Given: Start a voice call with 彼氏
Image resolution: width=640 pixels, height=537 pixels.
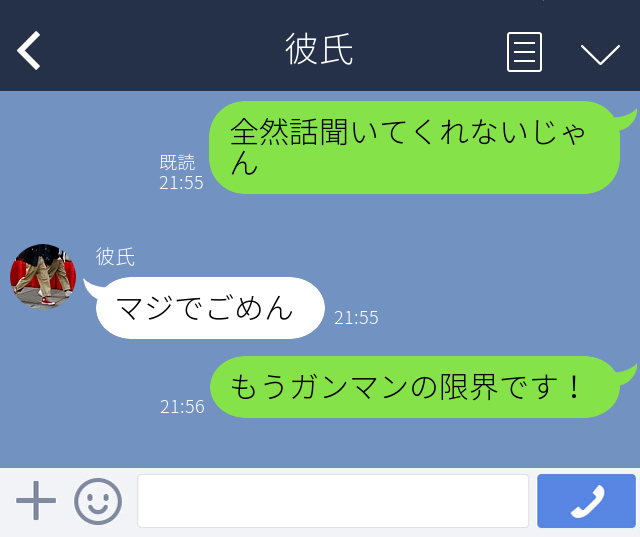Looking at the screenshot, I should click(x=586, y=501).
